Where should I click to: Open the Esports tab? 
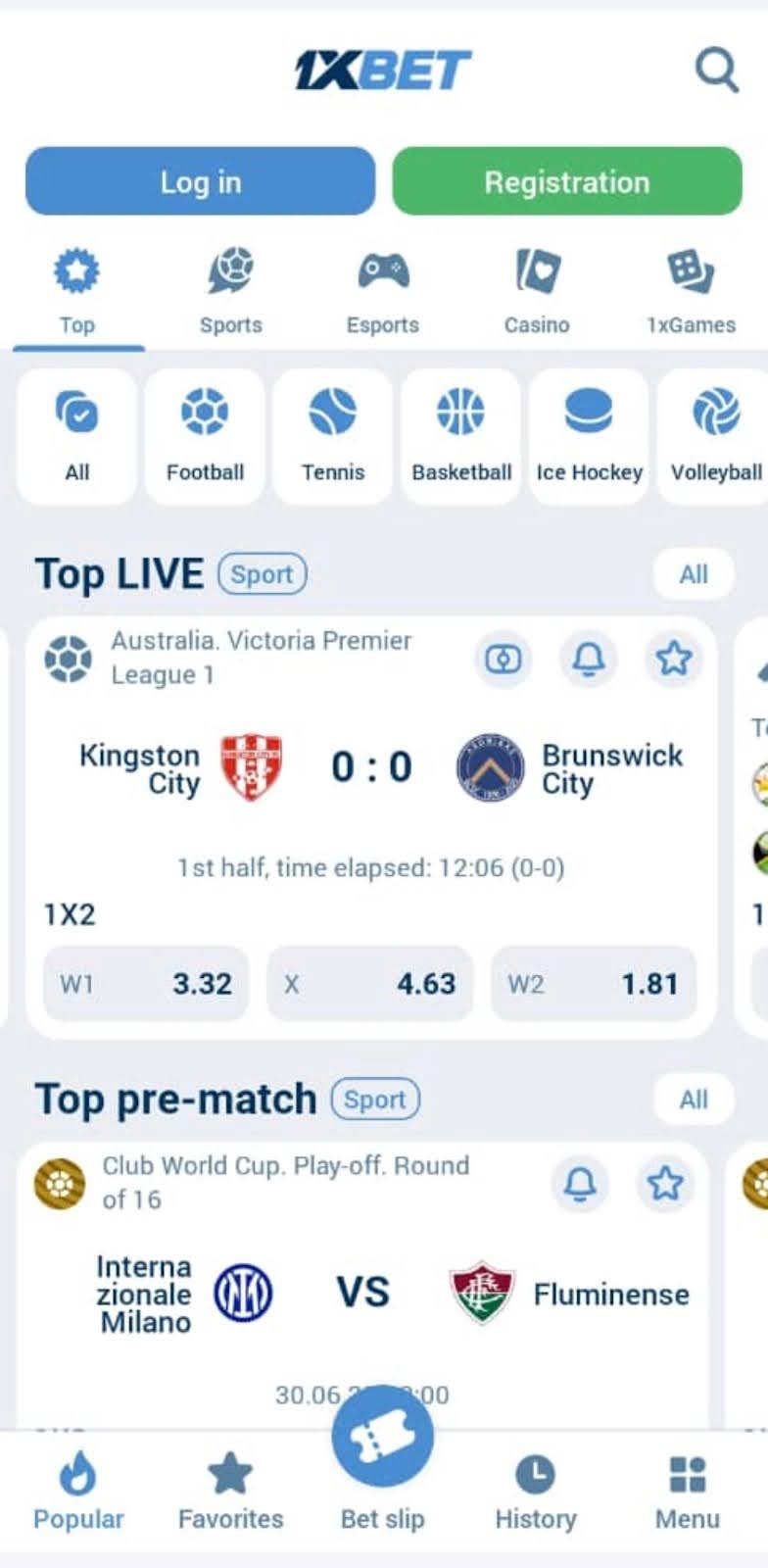click(x=383, y=291)
